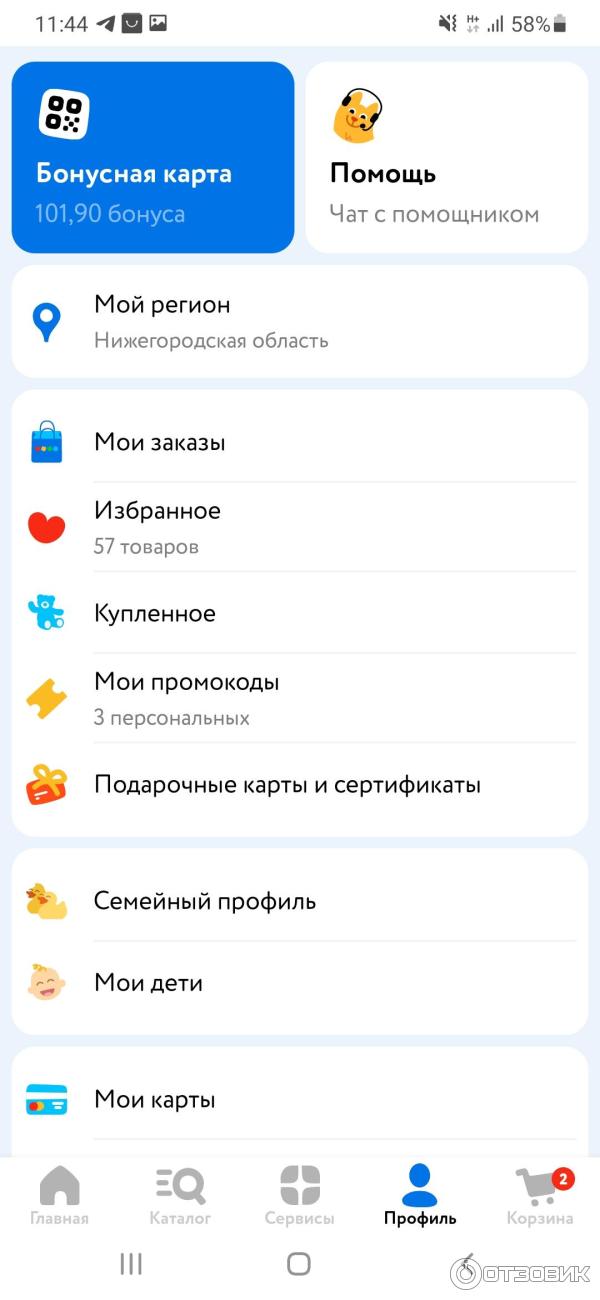600x1300 pixels.
Task: Open the Купленное list
Action: coord(300,613)
